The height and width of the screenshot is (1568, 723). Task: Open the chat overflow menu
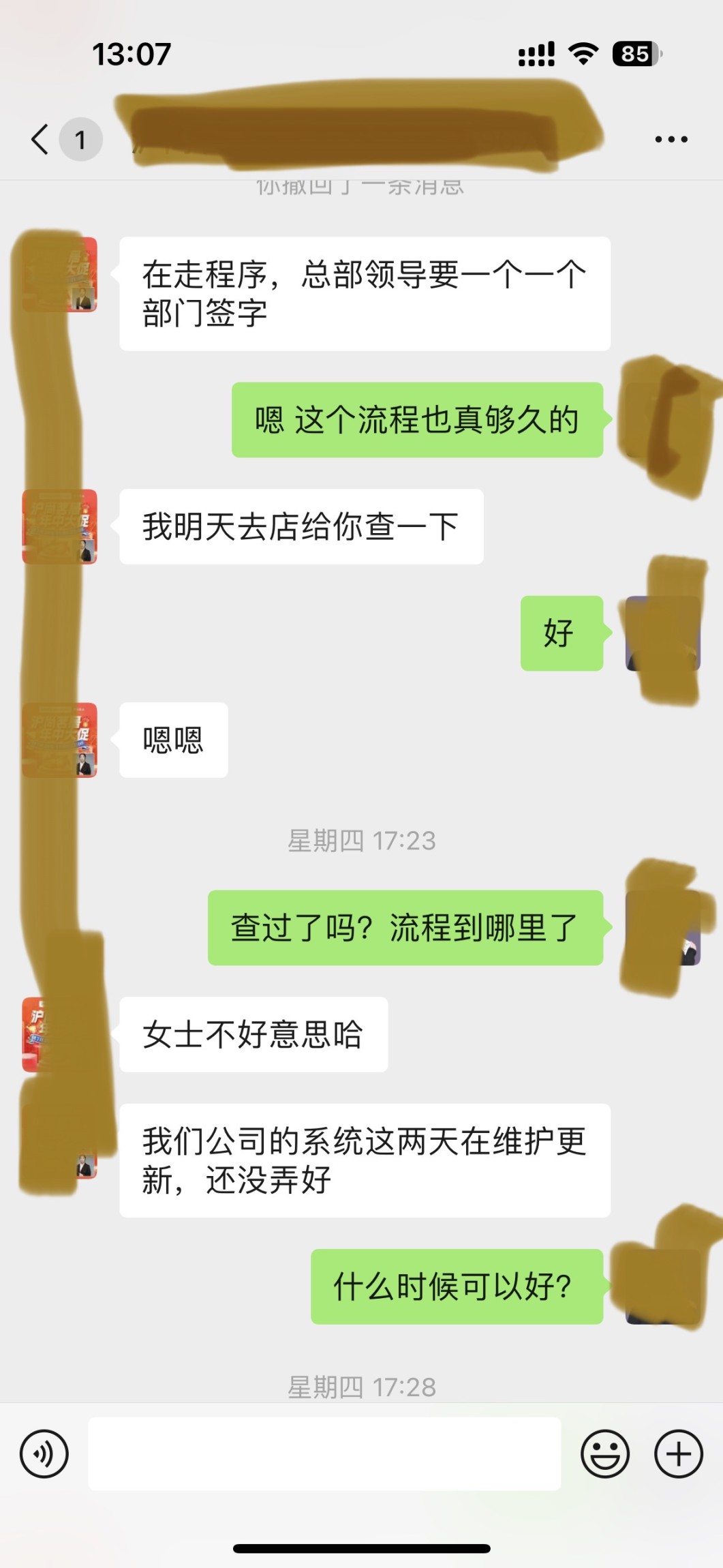click(671, 139)
